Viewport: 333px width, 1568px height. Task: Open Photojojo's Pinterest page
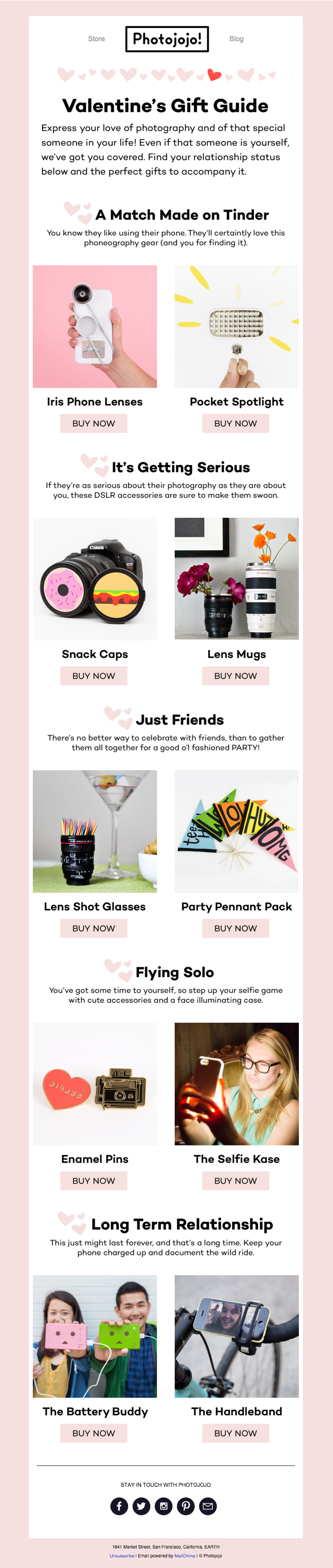186,1506
